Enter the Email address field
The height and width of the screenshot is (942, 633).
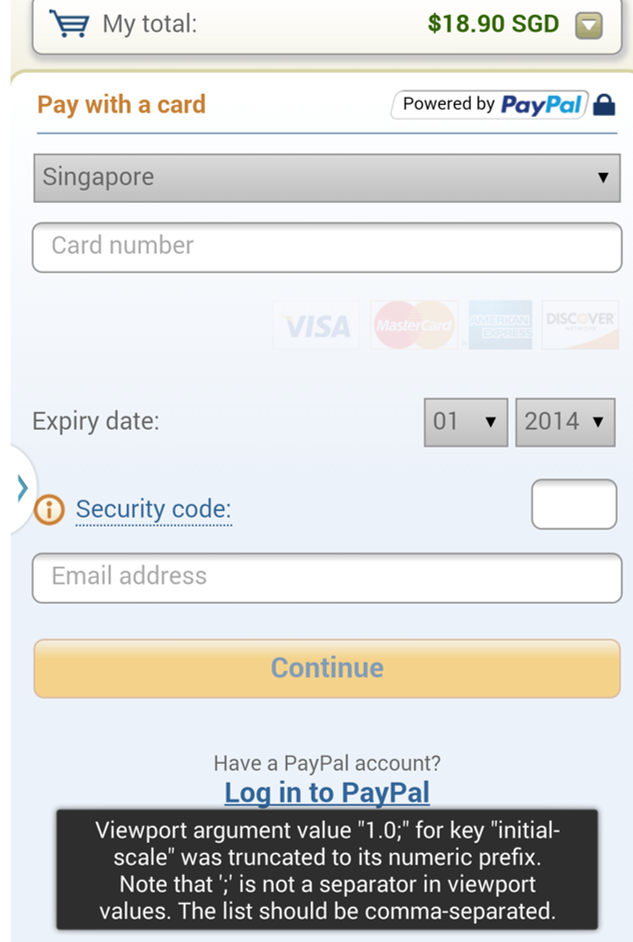326,577
